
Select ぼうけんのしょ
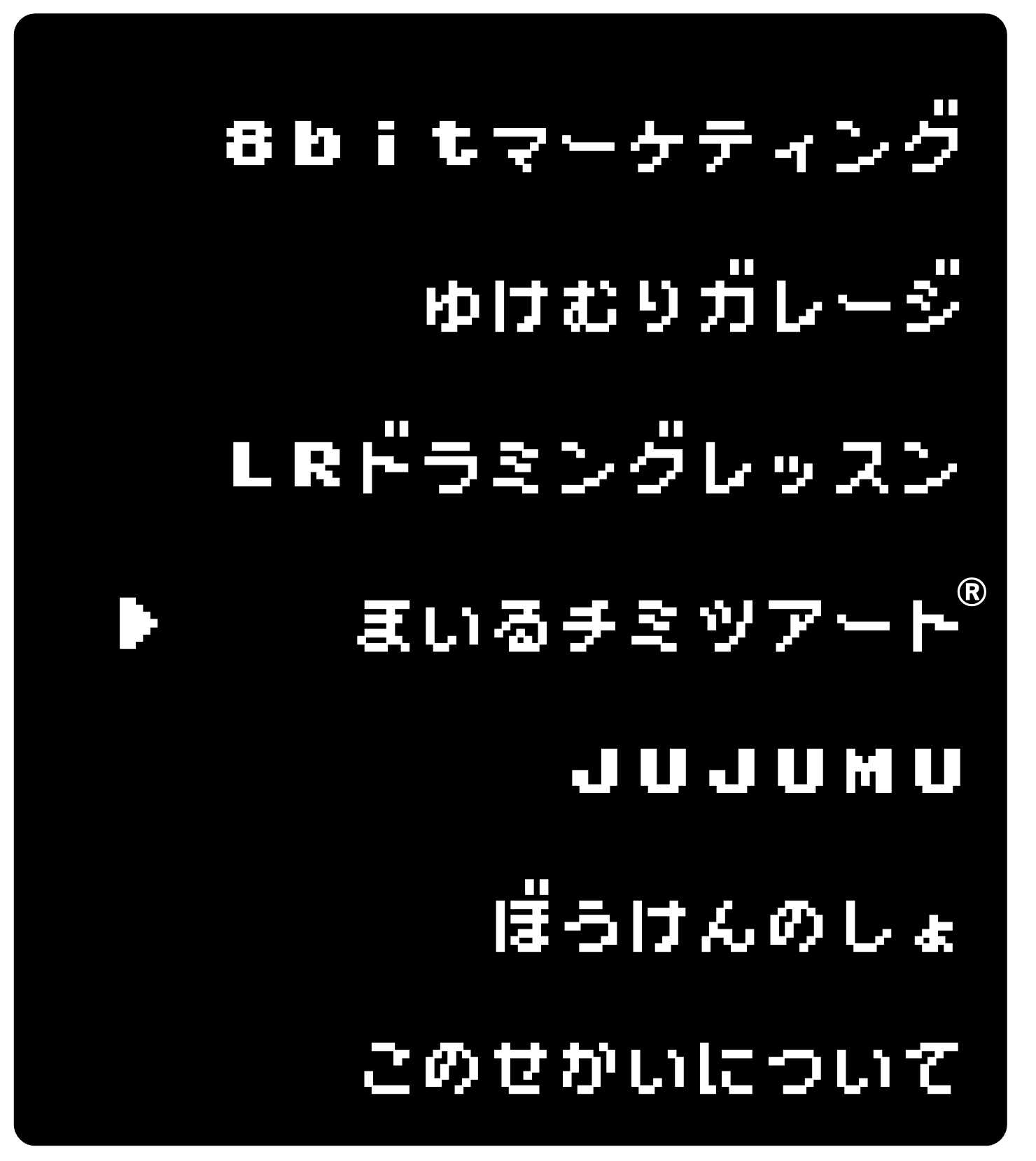tap(724, 926)
